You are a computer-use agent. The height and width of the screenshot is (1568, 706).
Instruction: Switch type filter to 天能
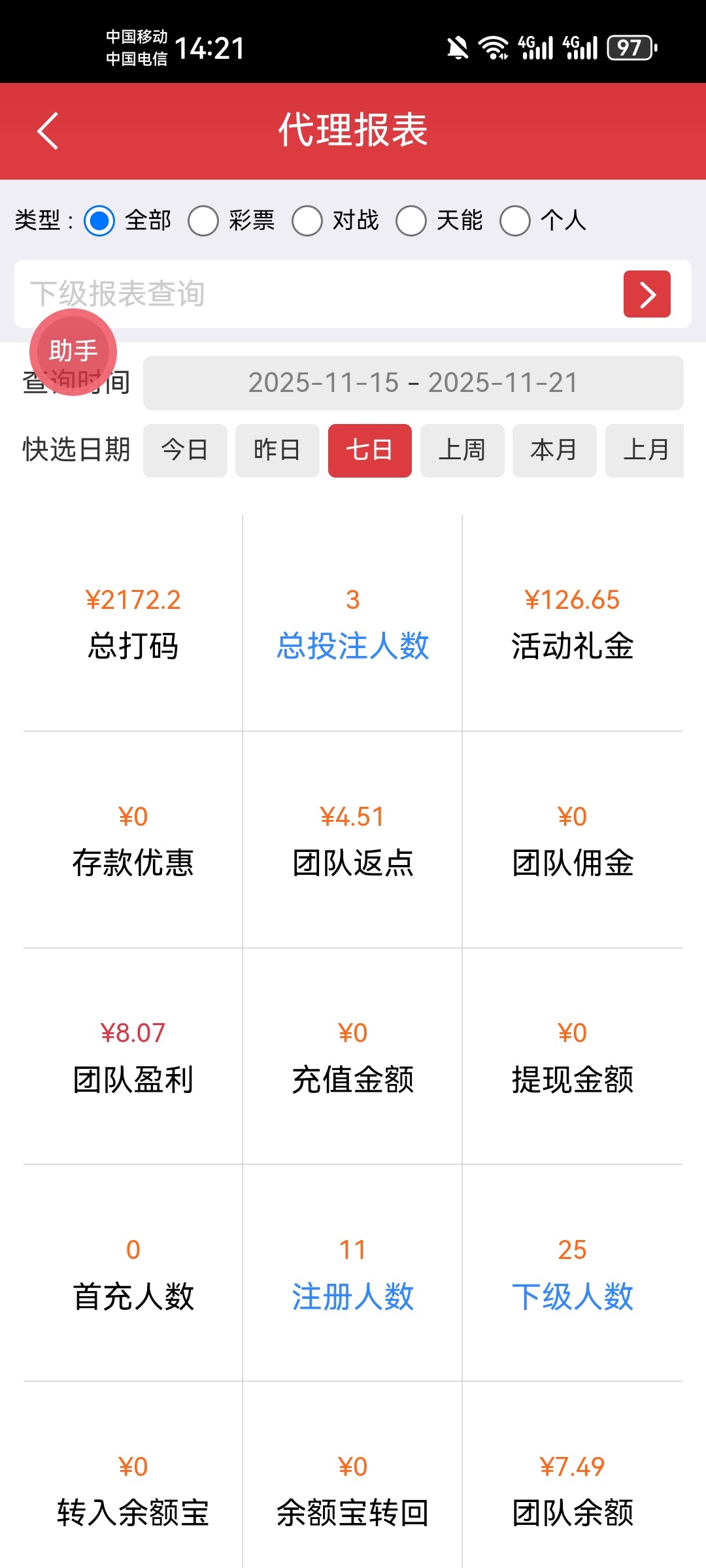pos(411,221)
